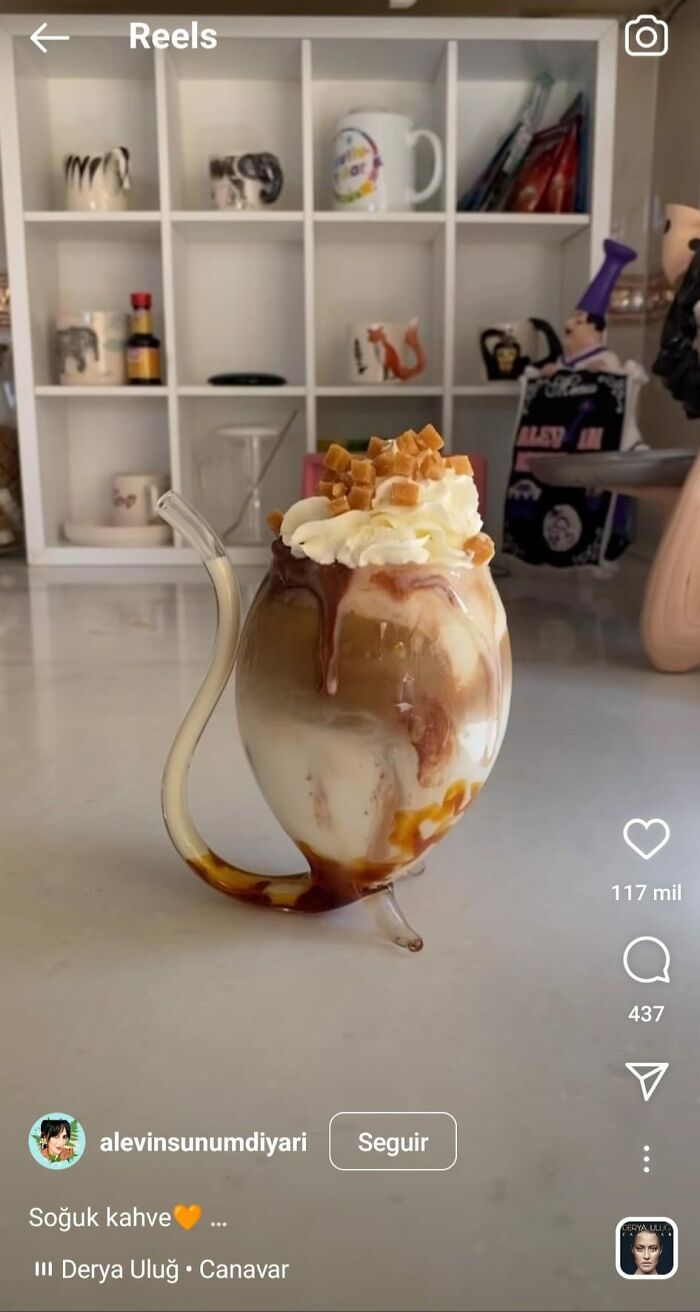Like this reel with the heart
Screen dimensions: 700x1312
coord(646,839)
